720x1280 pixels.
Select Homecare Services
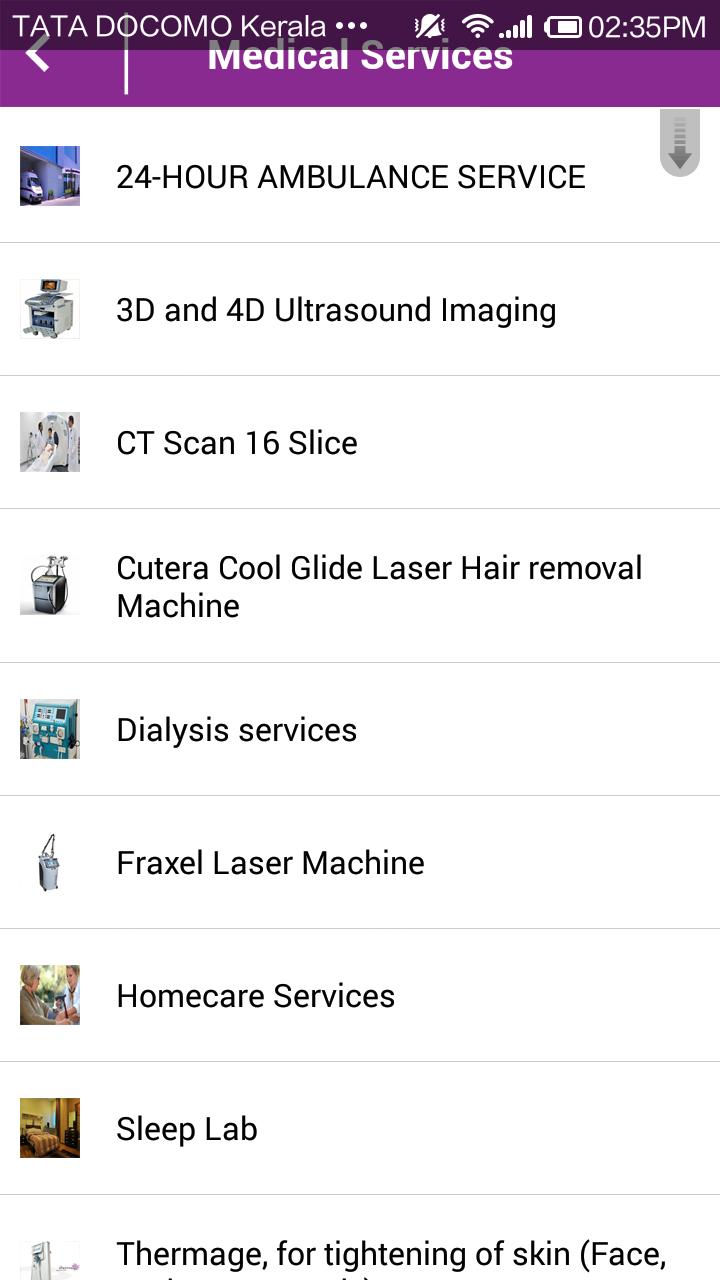tap(256, 996)
